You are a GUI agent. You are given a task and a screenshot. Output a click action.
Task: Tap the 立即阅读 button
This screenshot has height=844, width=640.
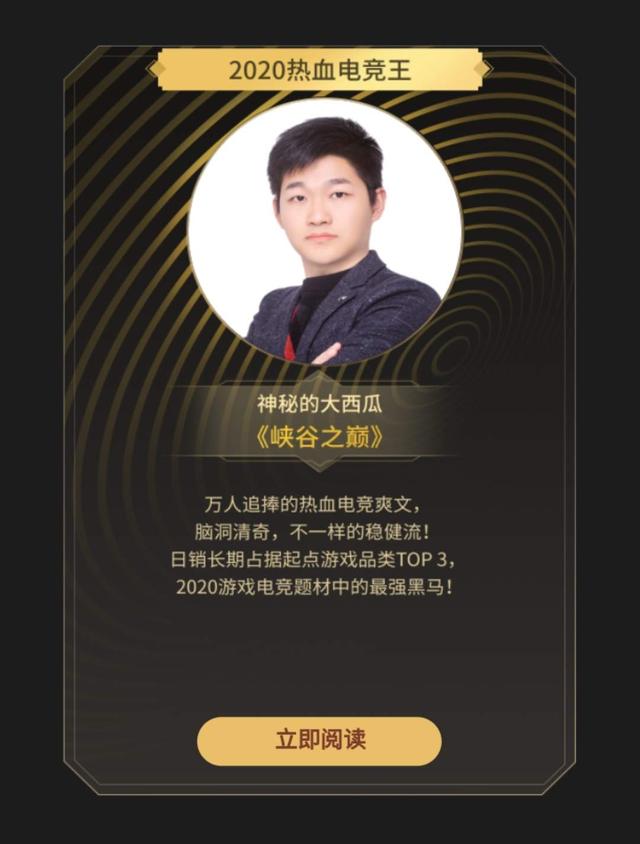319,741
